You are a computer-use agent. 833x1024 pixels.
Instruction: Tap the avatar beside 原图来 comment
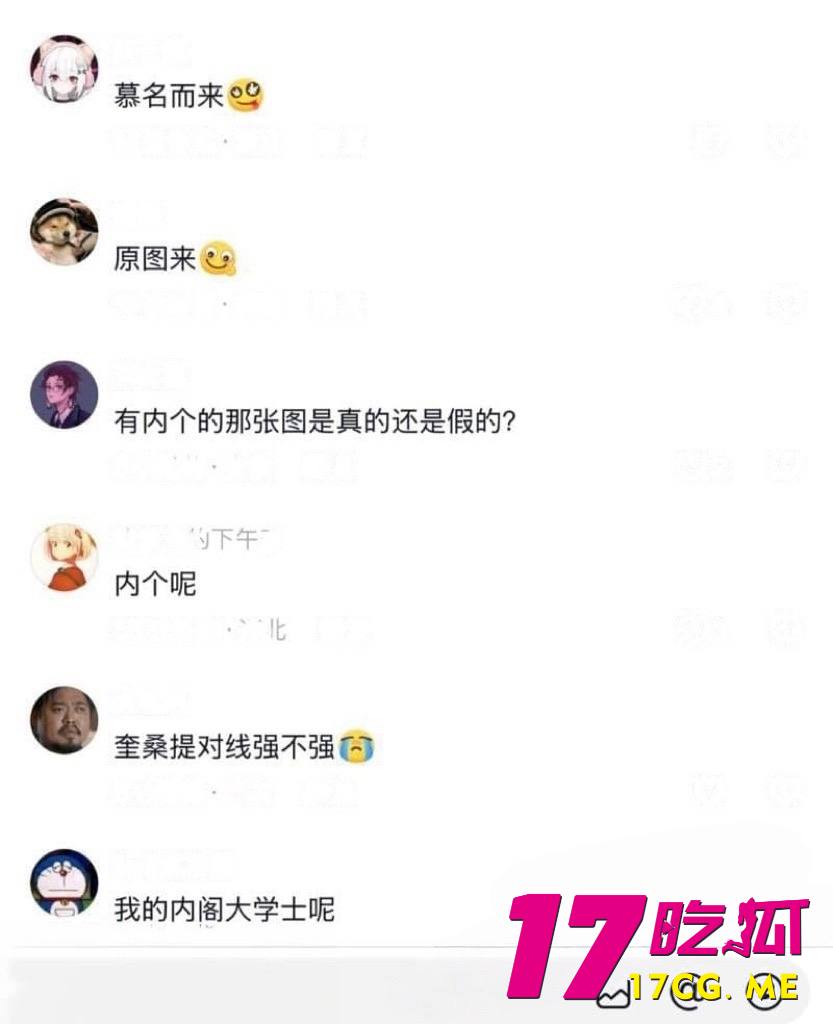pos(65,233)
